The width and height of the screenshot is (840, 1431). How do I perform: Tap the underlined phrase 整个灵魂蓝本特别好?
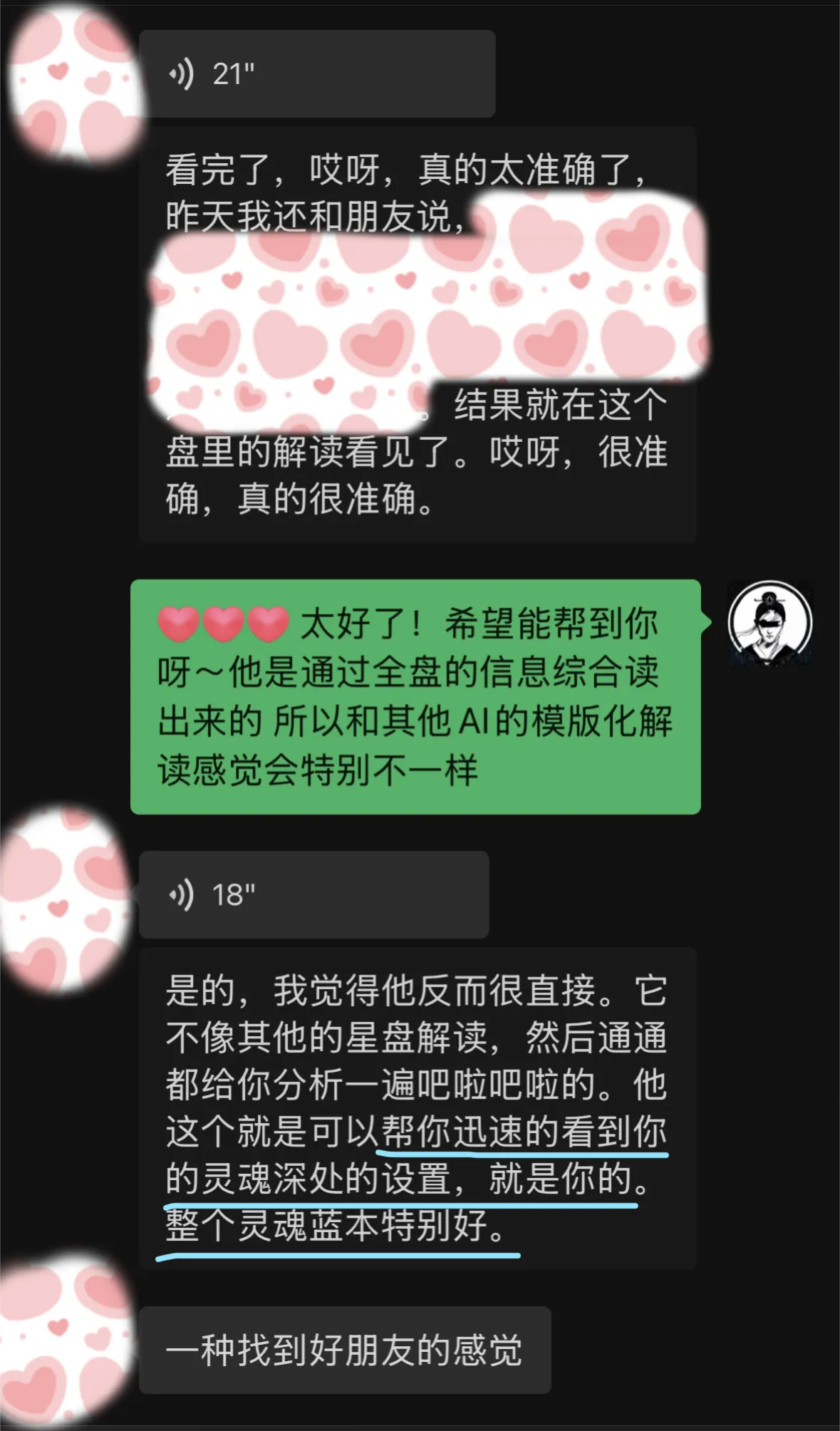pyautogui.click(x=335, y=1224)
